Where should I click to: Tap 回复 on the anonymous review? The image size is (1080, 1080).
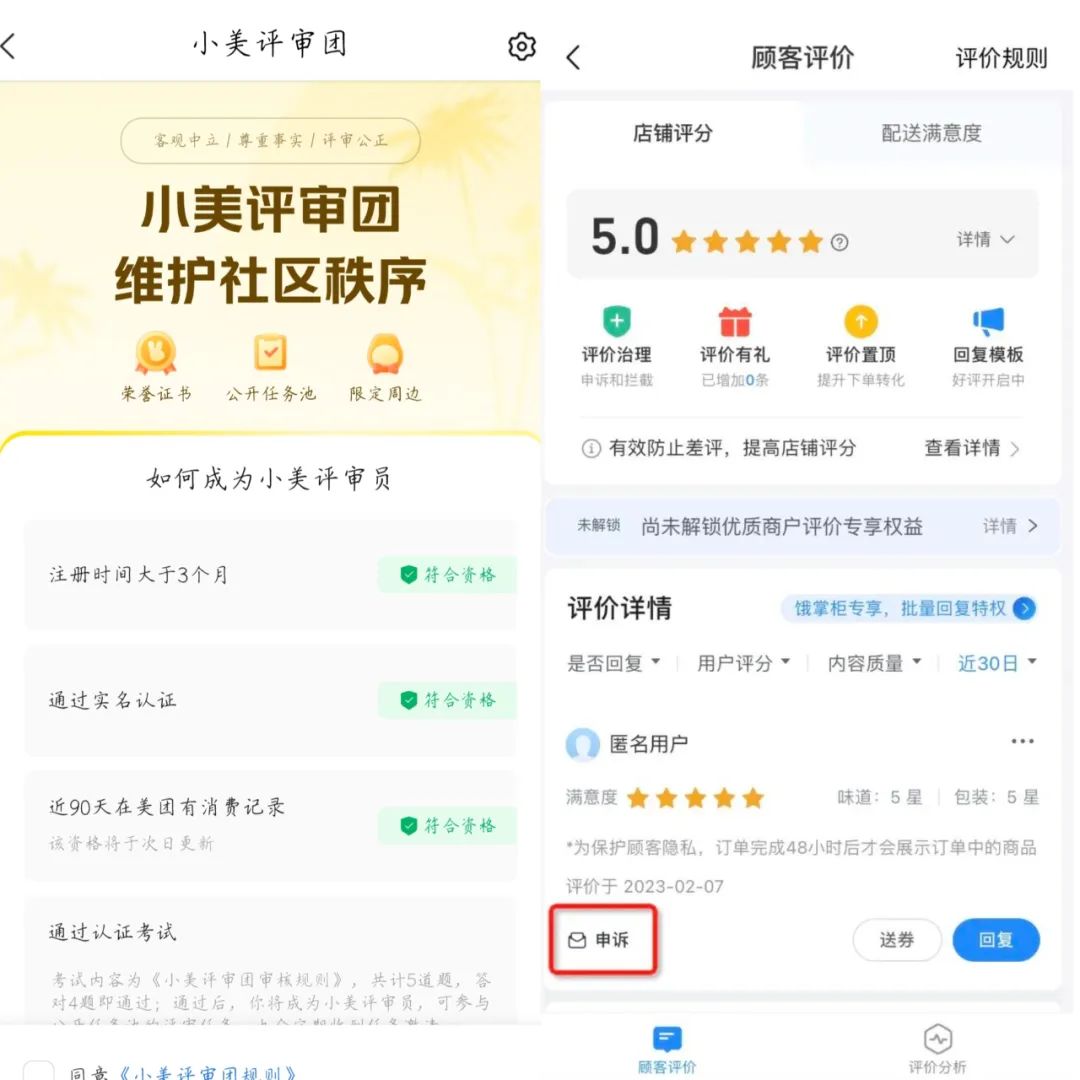(995, 940)
